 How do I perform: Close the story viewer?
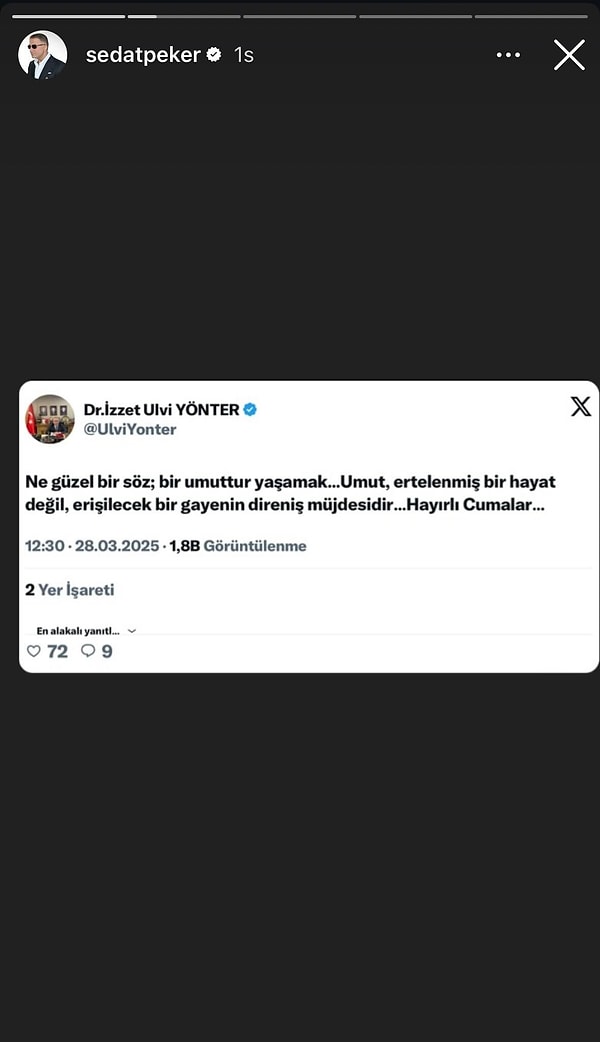tap(569, 55)
